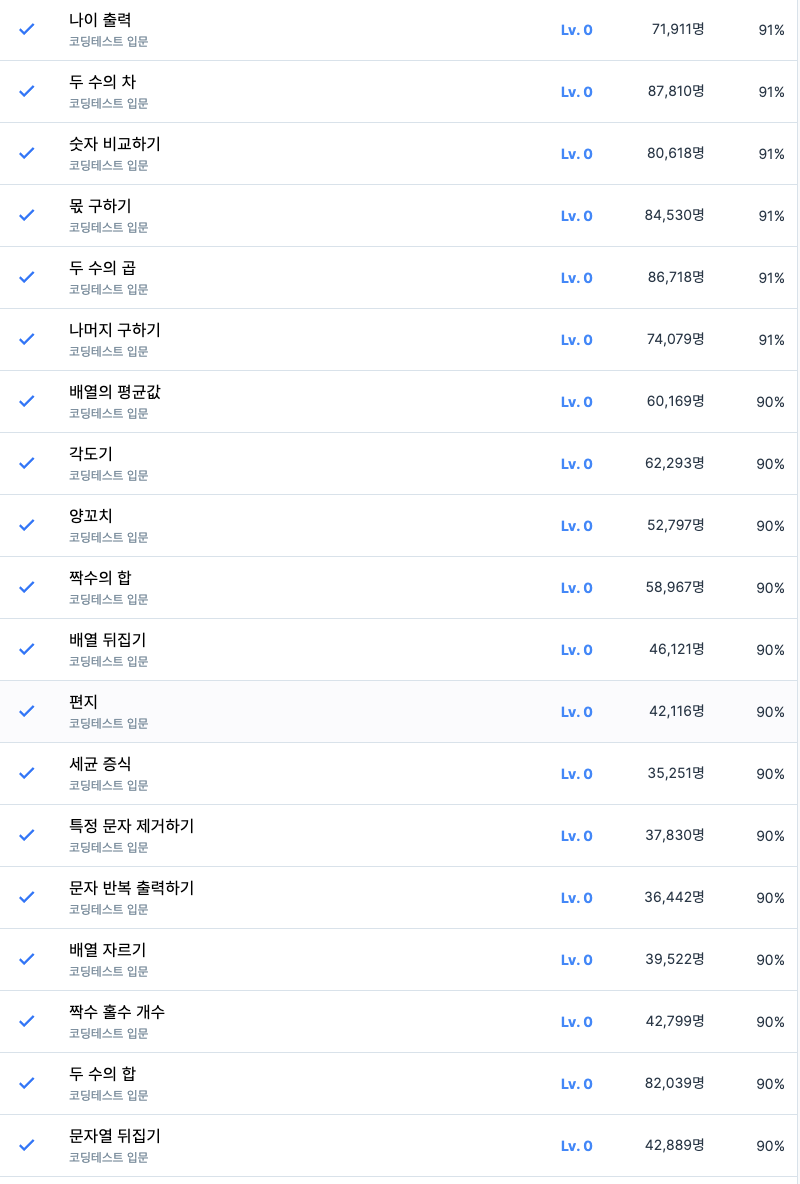The image size is (800, 1184).
Task: Open the 특정 문자 제거하기 problem
Action: click(131, 826)
